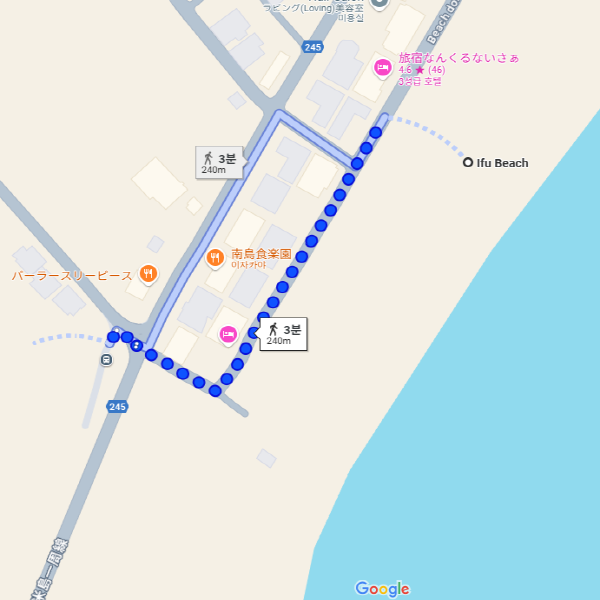Select the Ifu Beach destination marker
600x600 pixels.
point(467,162)
